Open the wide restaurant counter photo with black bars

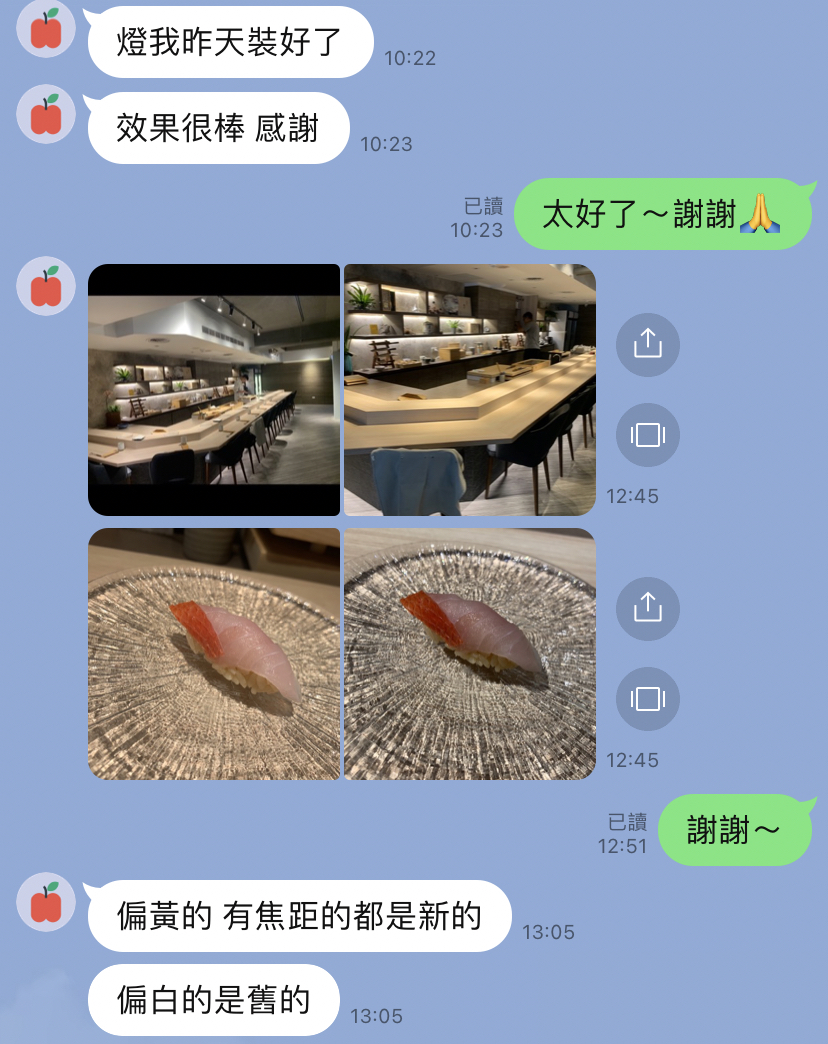pos(214,390)
